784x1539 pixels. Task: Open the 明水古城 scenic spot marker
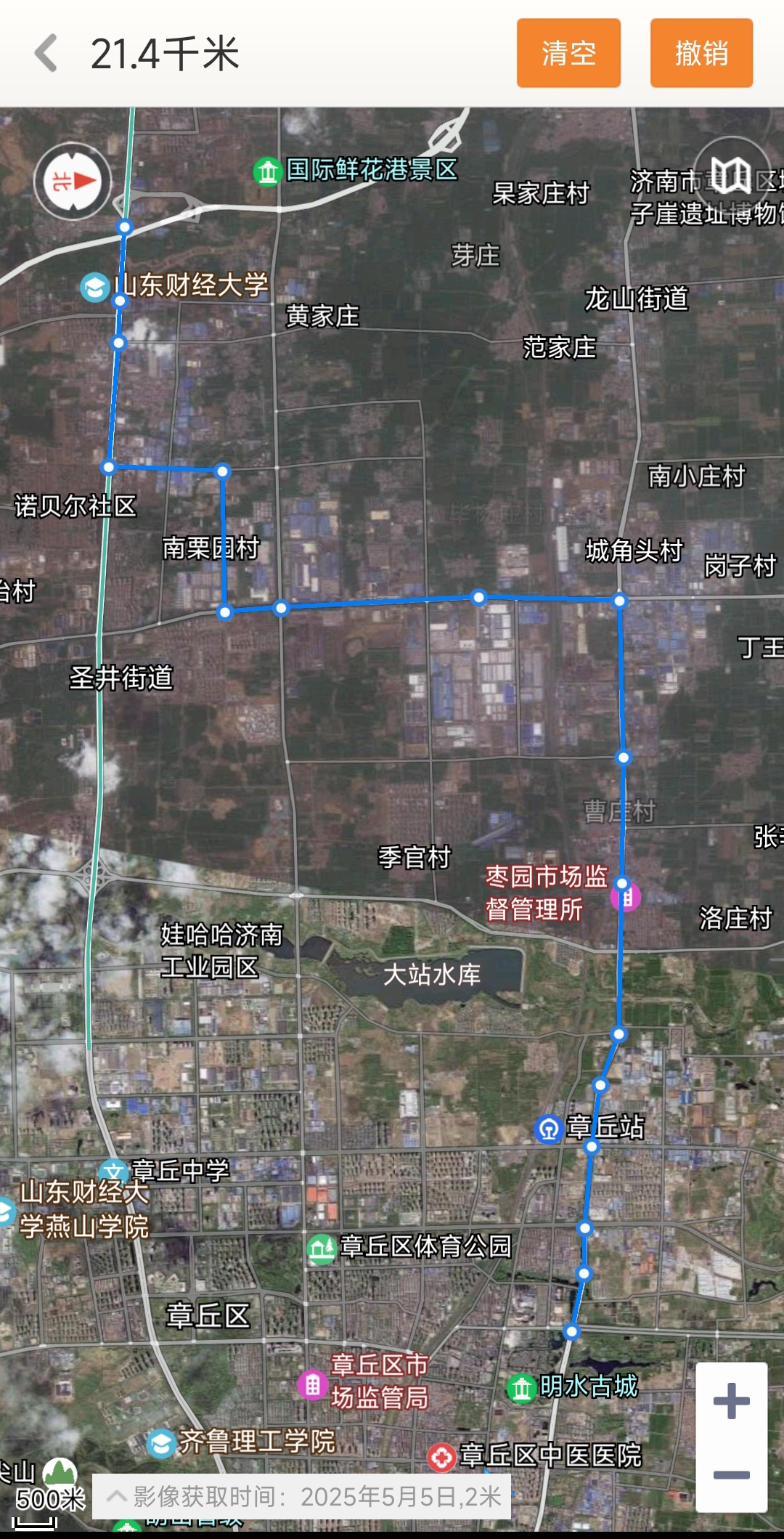coord(521,1388)
